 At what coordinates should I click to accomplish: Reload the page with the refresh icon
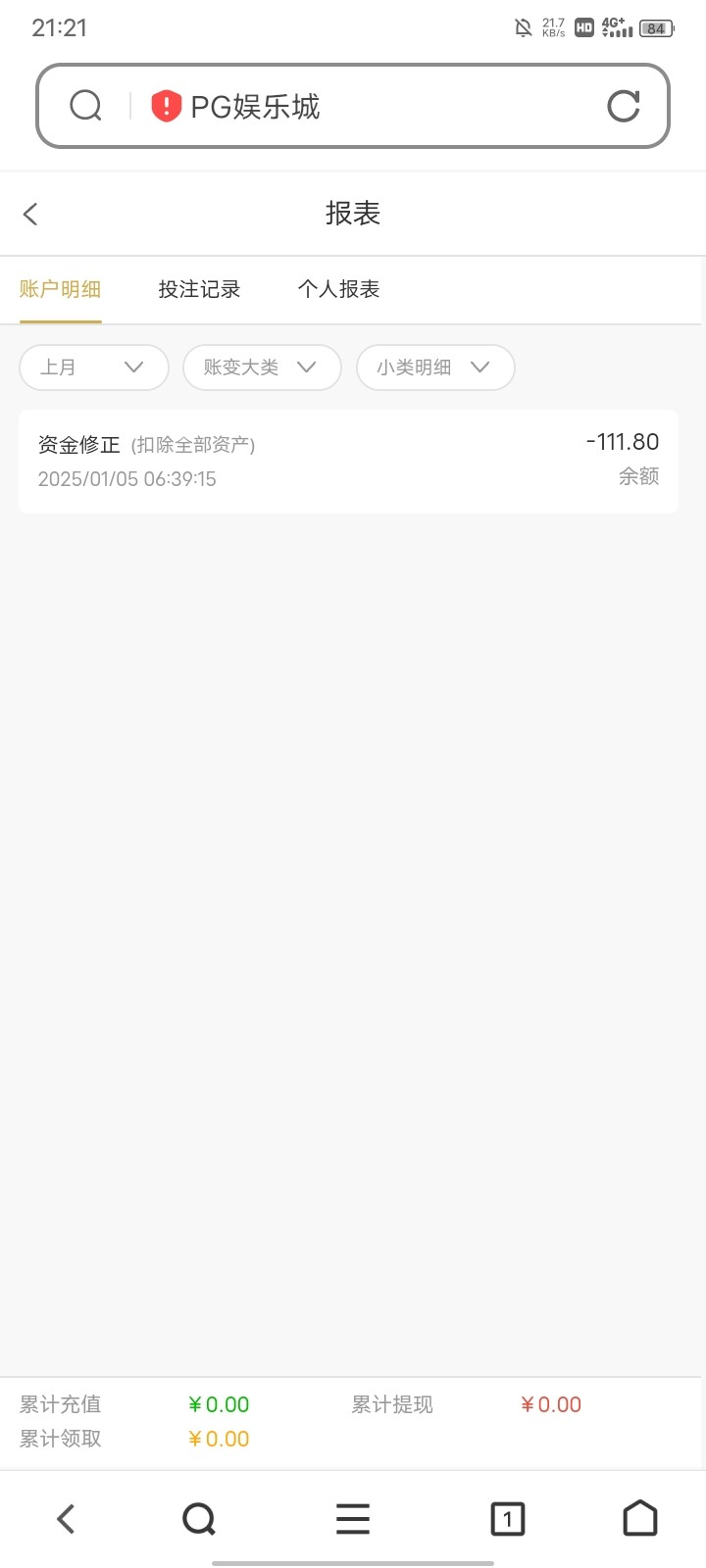pos(624,106)
